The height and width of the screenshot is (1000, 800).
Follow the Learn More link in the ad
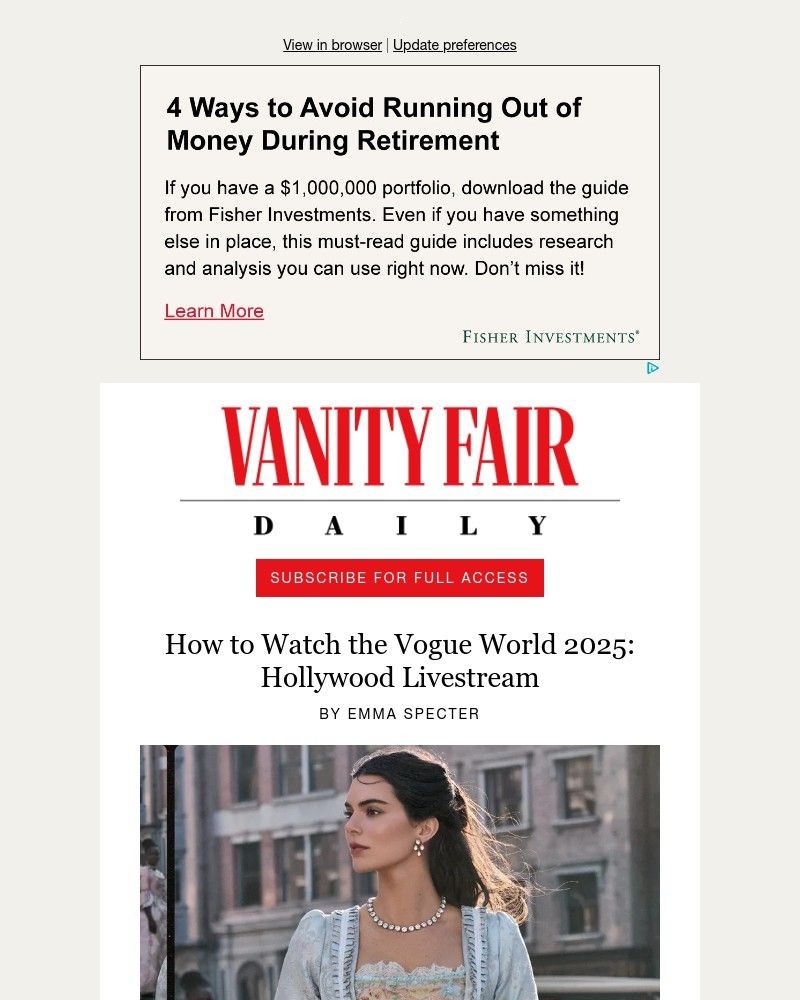214,311
